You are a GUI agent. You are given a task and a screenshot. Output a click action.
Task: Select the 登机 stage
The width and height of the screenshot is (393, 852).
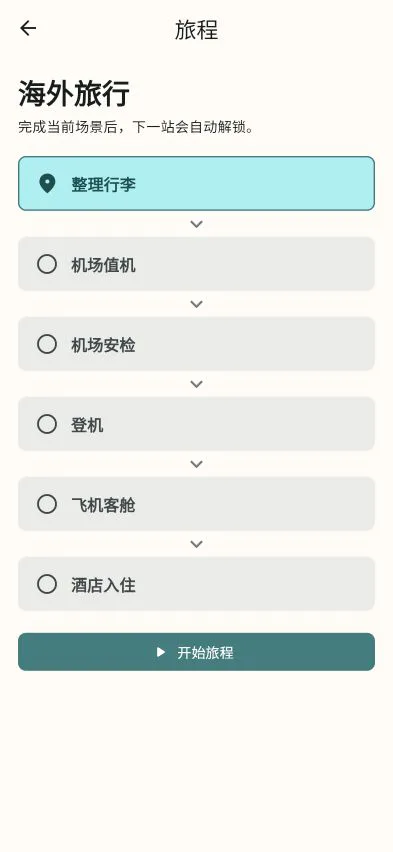click(196, 424)
